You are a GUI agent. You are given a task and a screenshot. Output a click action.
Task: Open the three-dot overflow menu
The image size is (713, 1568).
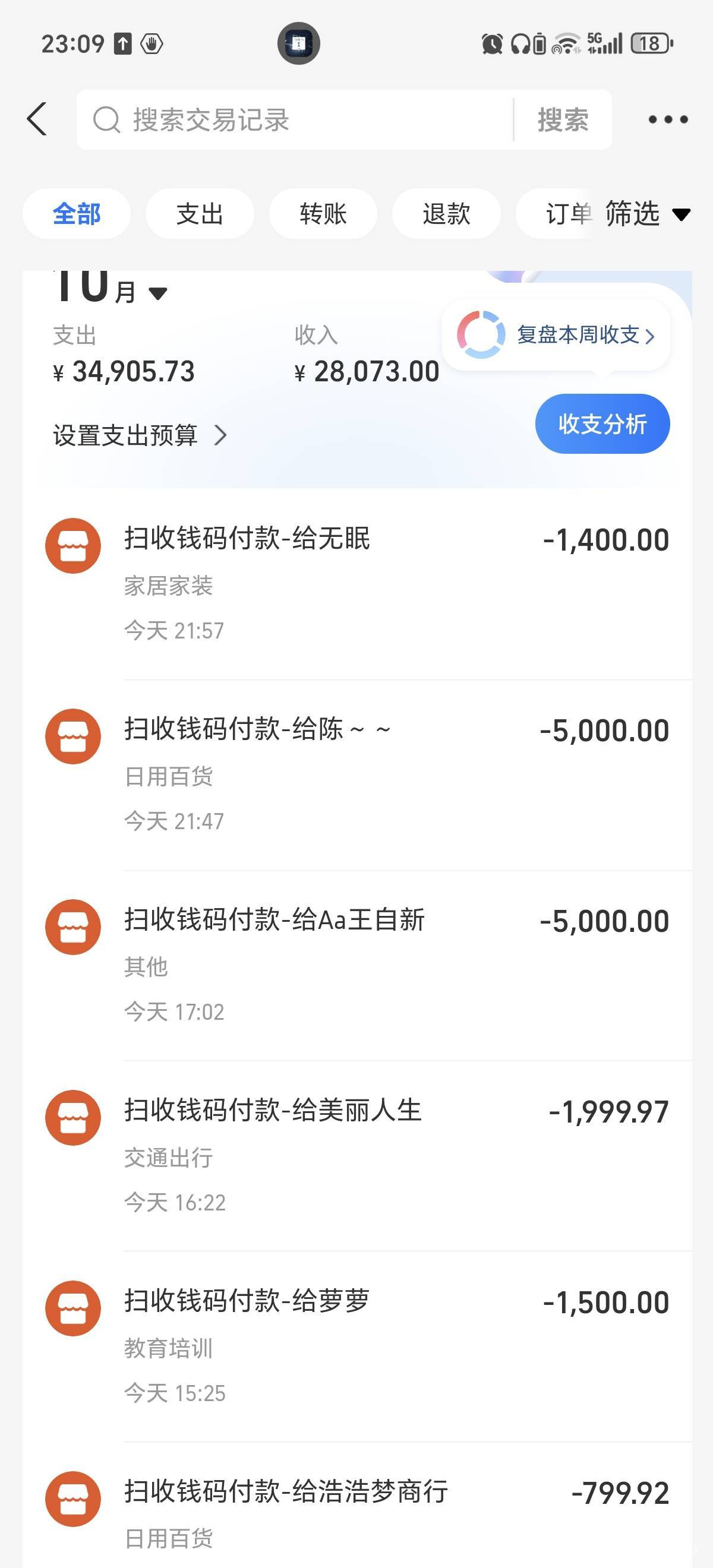coord(668,120)
